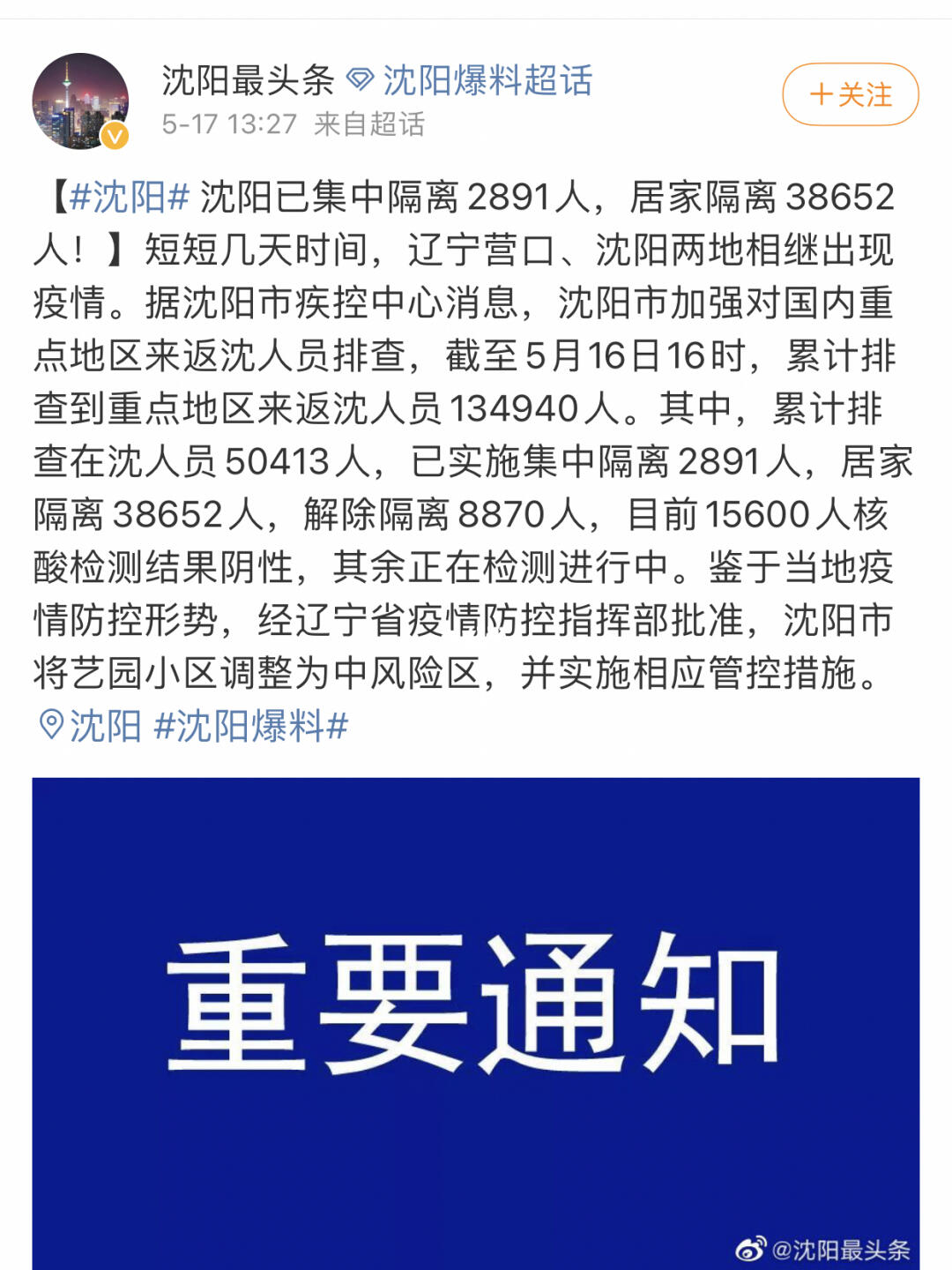
Task: Click the plus sign inside the follow button
Action: tap(820, 93)
